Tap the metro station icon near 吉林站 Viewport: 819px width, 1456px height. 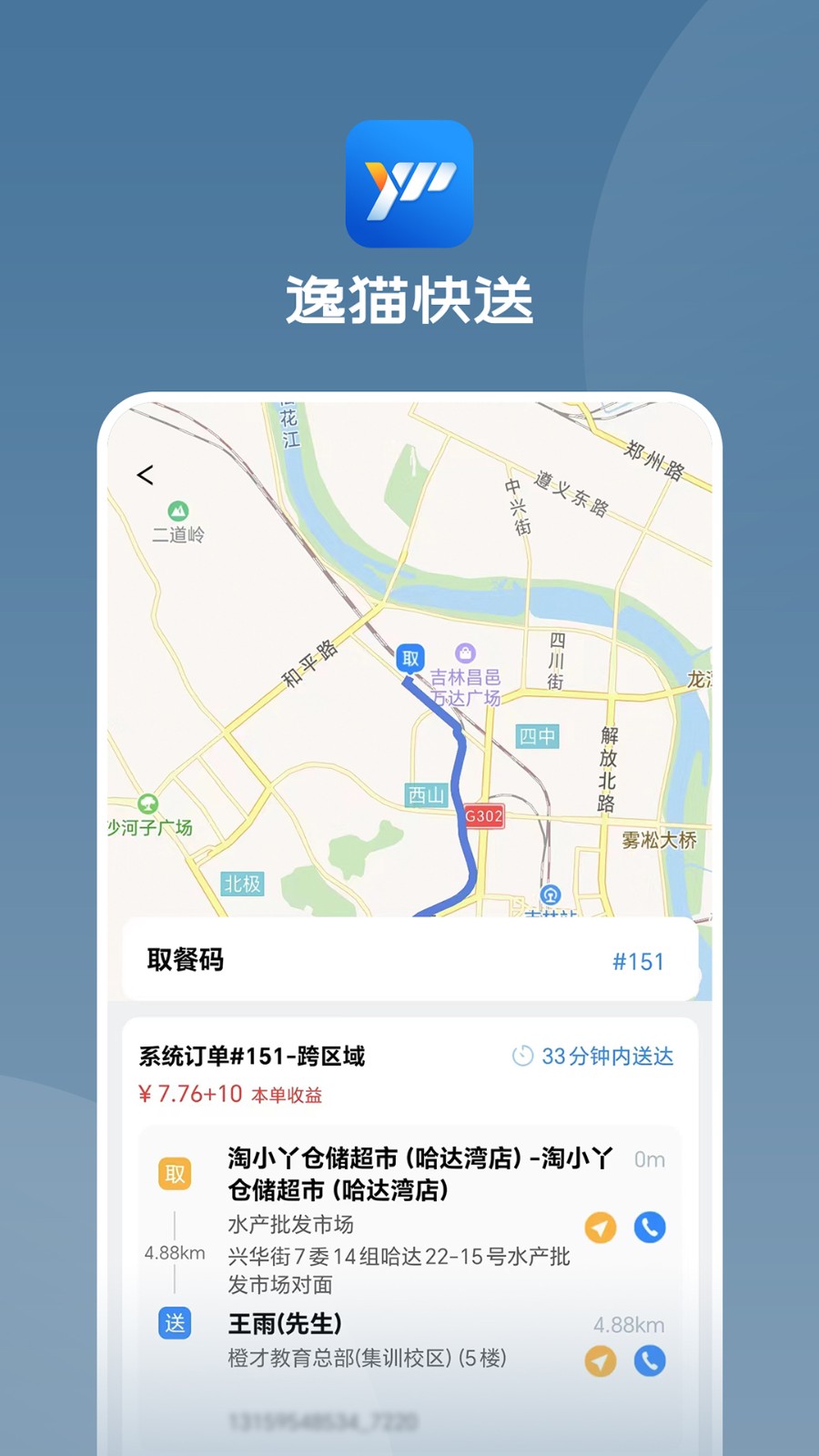click(550, 893)
